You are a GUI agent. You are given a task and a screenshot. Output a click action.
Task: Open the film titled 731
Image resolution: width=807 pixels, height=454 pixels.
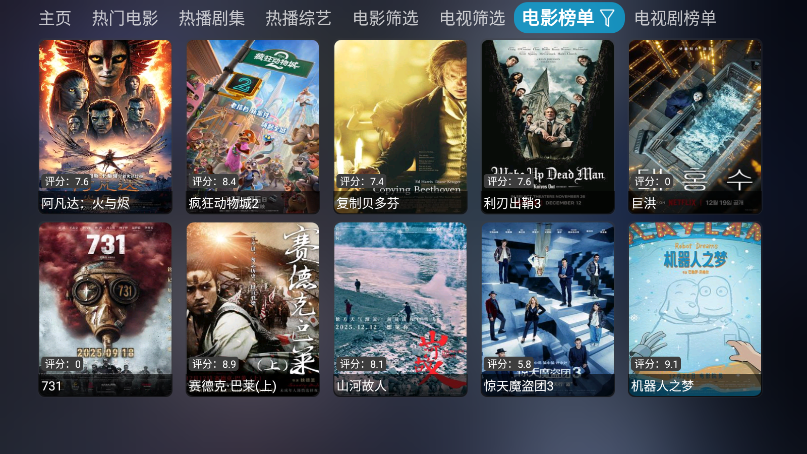pyautogui.click(x=105, y=308)
